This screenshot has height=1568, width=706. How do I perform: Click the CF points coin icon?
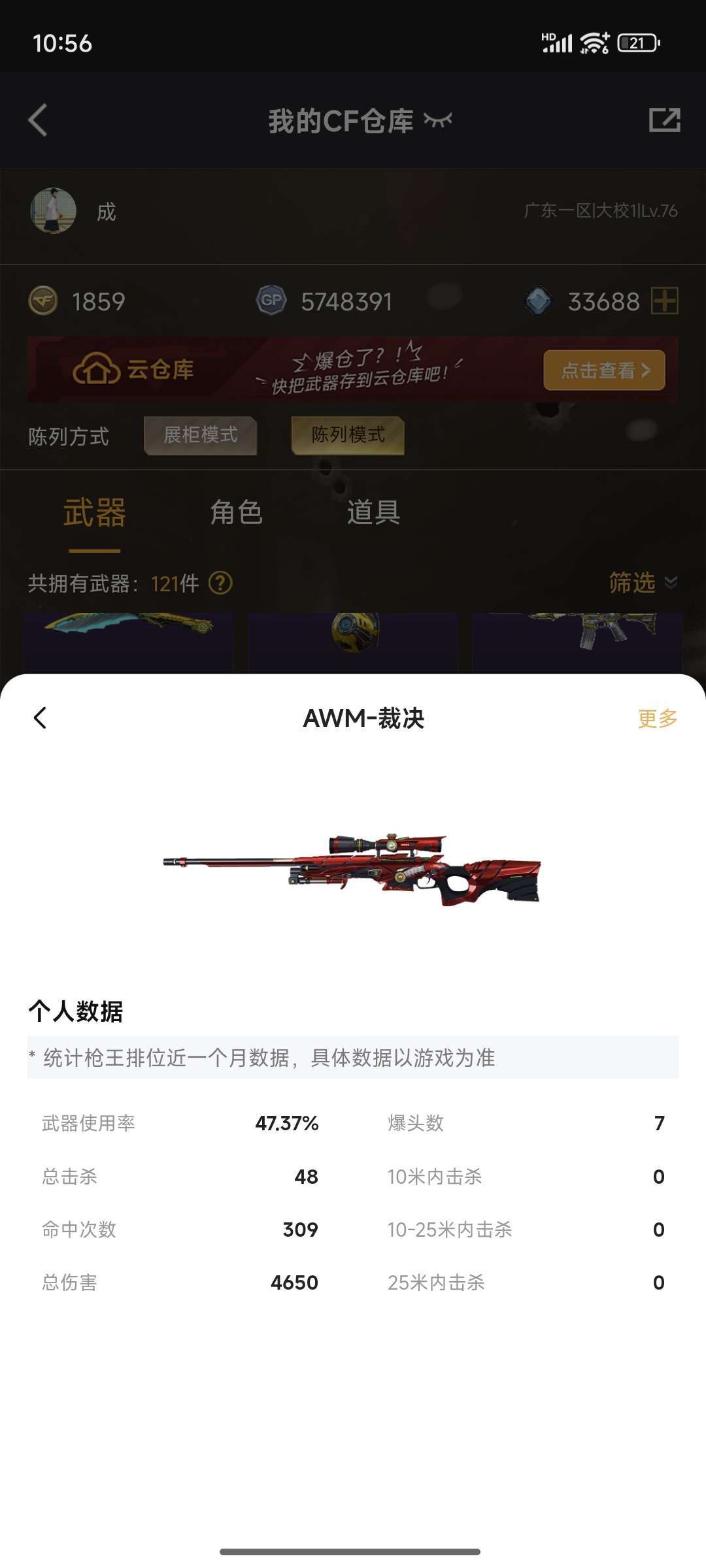click(x=43, y=301)
